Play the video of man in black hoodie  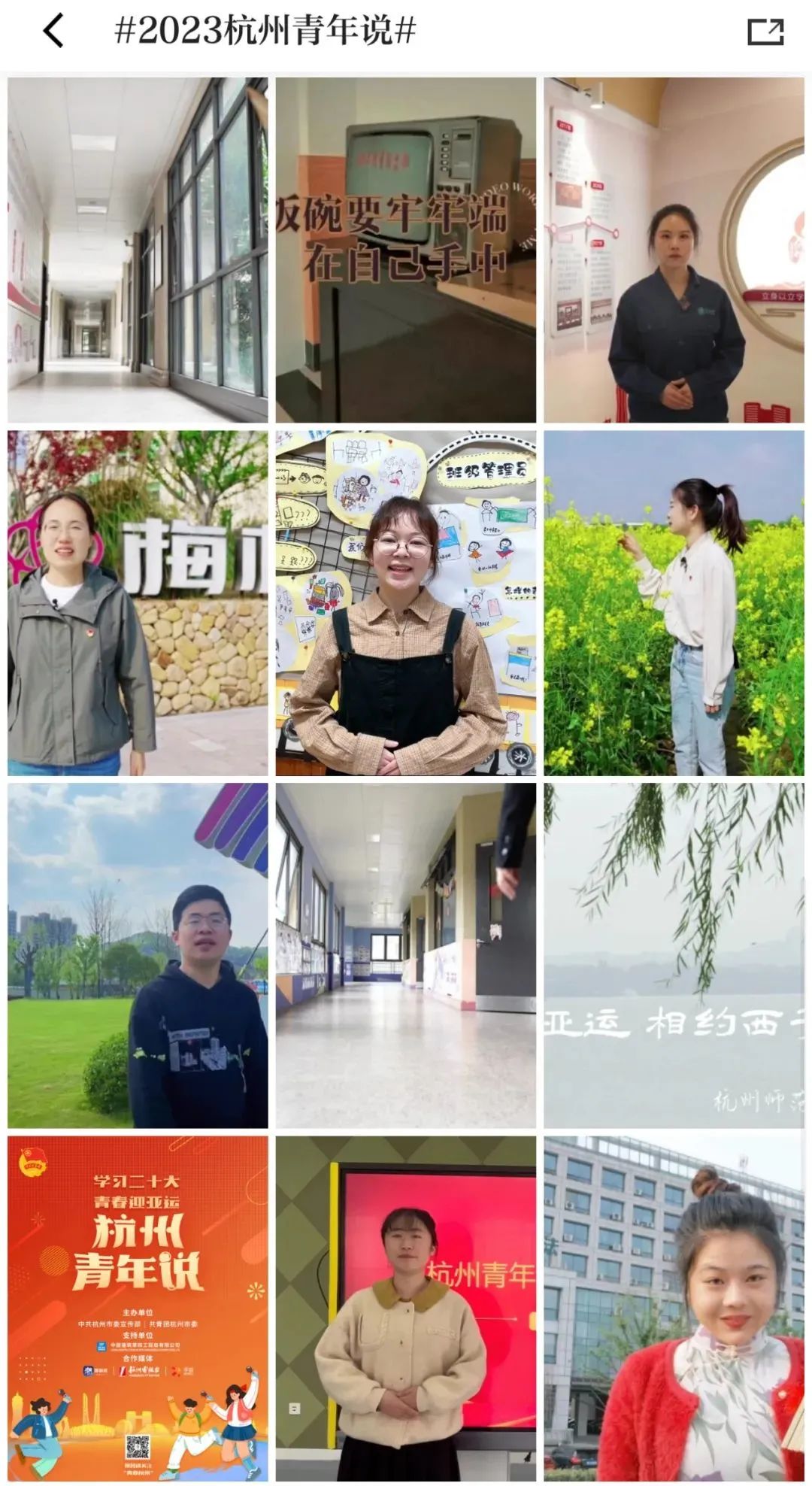point(138,955)
